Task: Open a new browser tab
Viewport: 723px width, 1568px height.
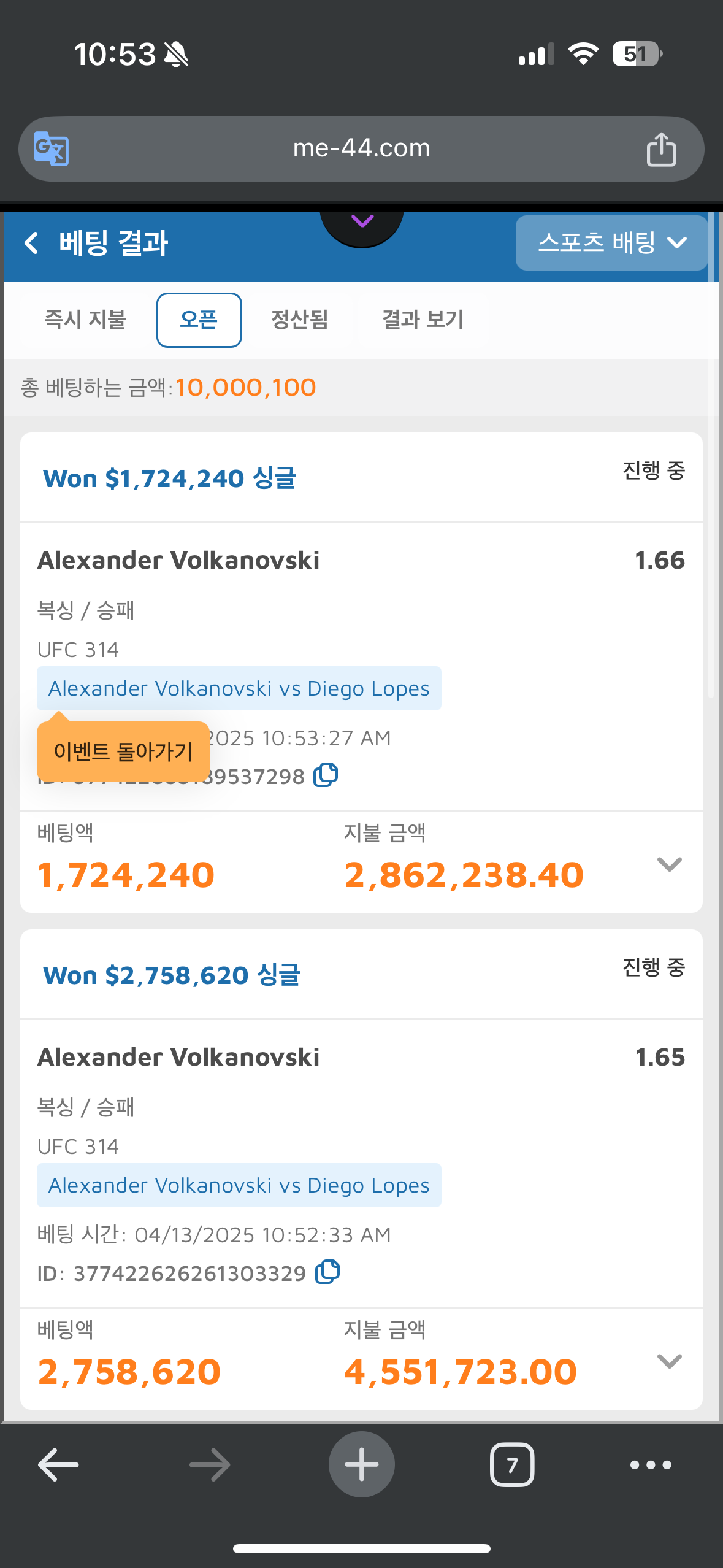Action: [x=361, y=1464]
